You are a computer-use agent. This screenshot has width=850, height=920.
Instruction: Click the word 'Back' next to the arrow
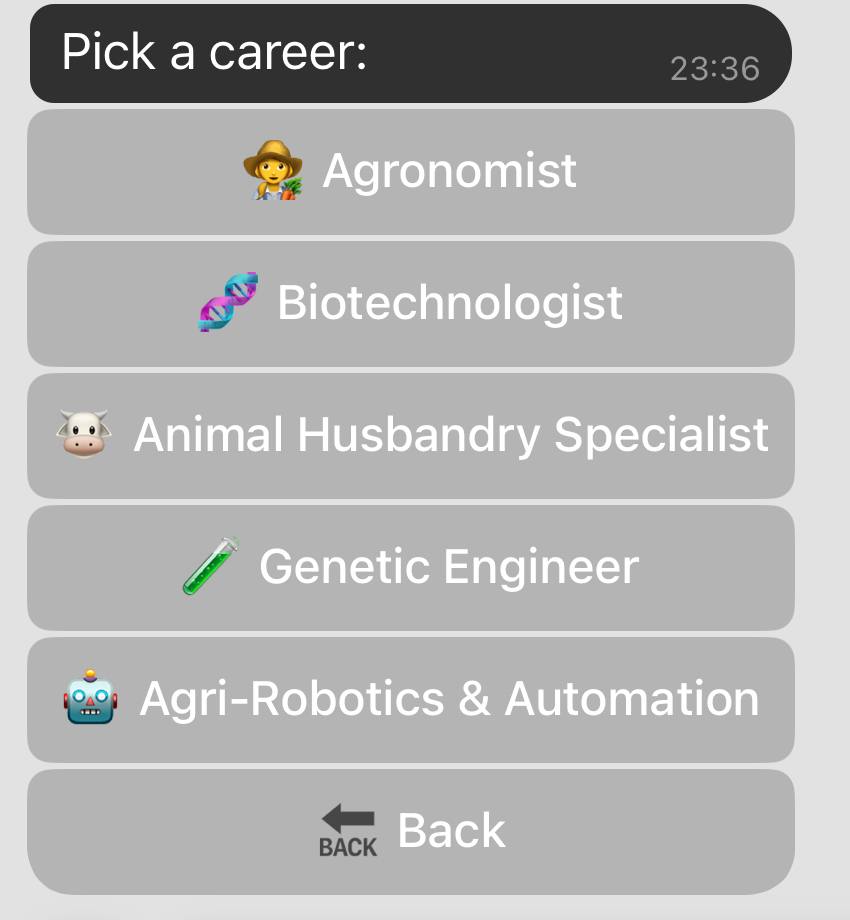(450, 827)
